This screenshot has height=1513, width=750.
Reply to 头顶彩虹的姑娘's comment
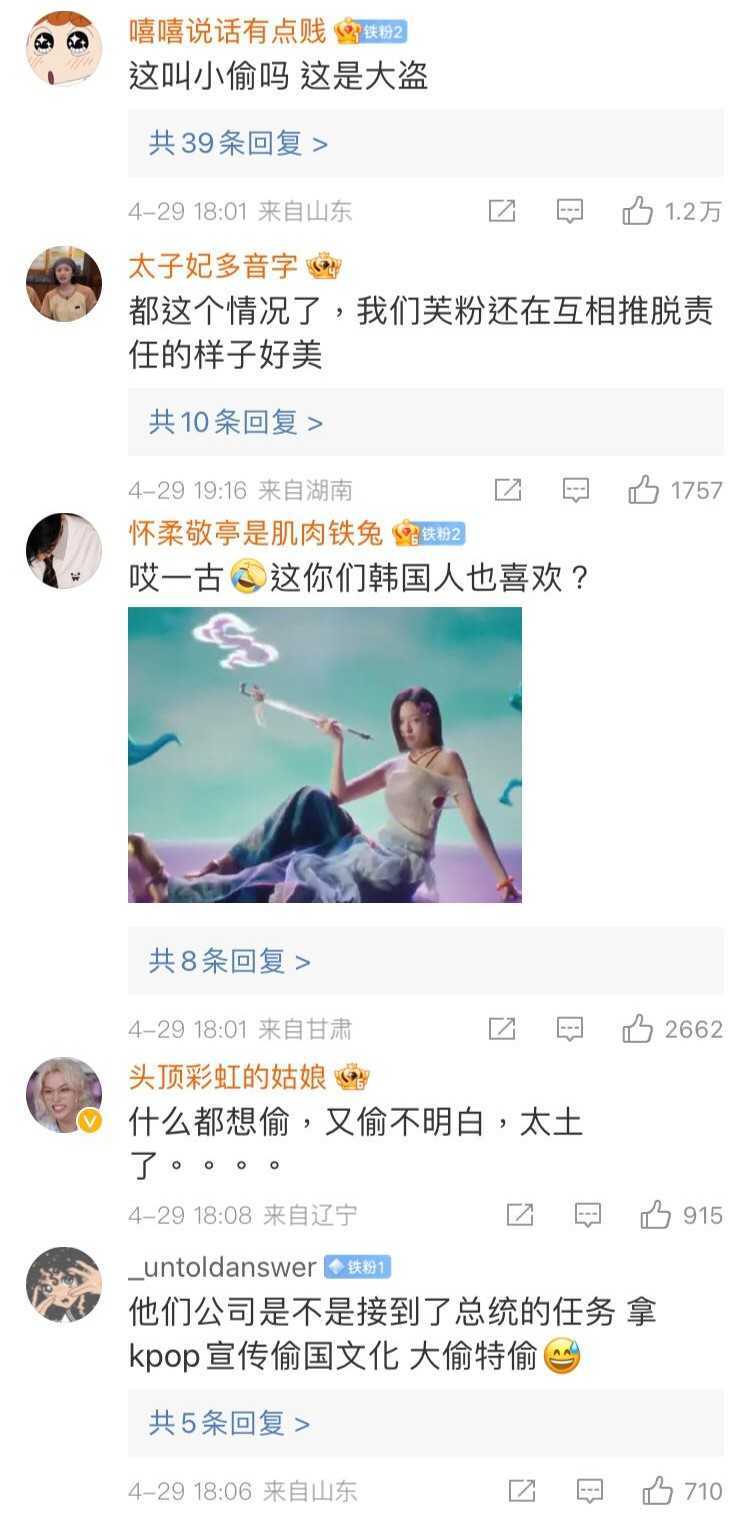click(587, 1215)
